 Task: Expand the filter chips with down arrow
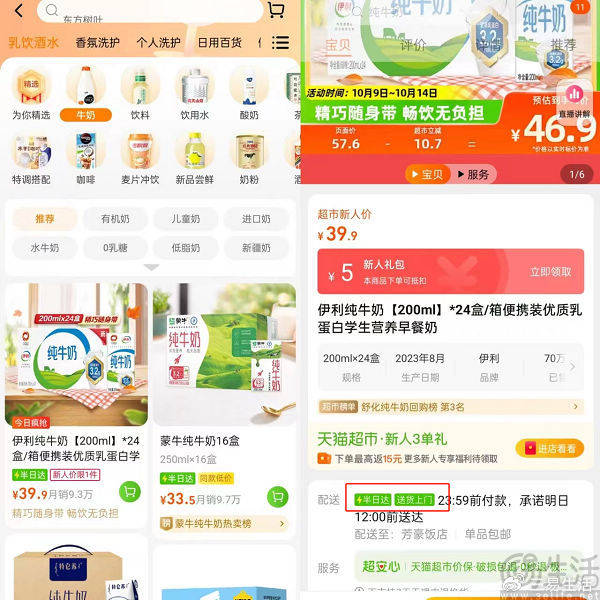click(x=151, y=267)
